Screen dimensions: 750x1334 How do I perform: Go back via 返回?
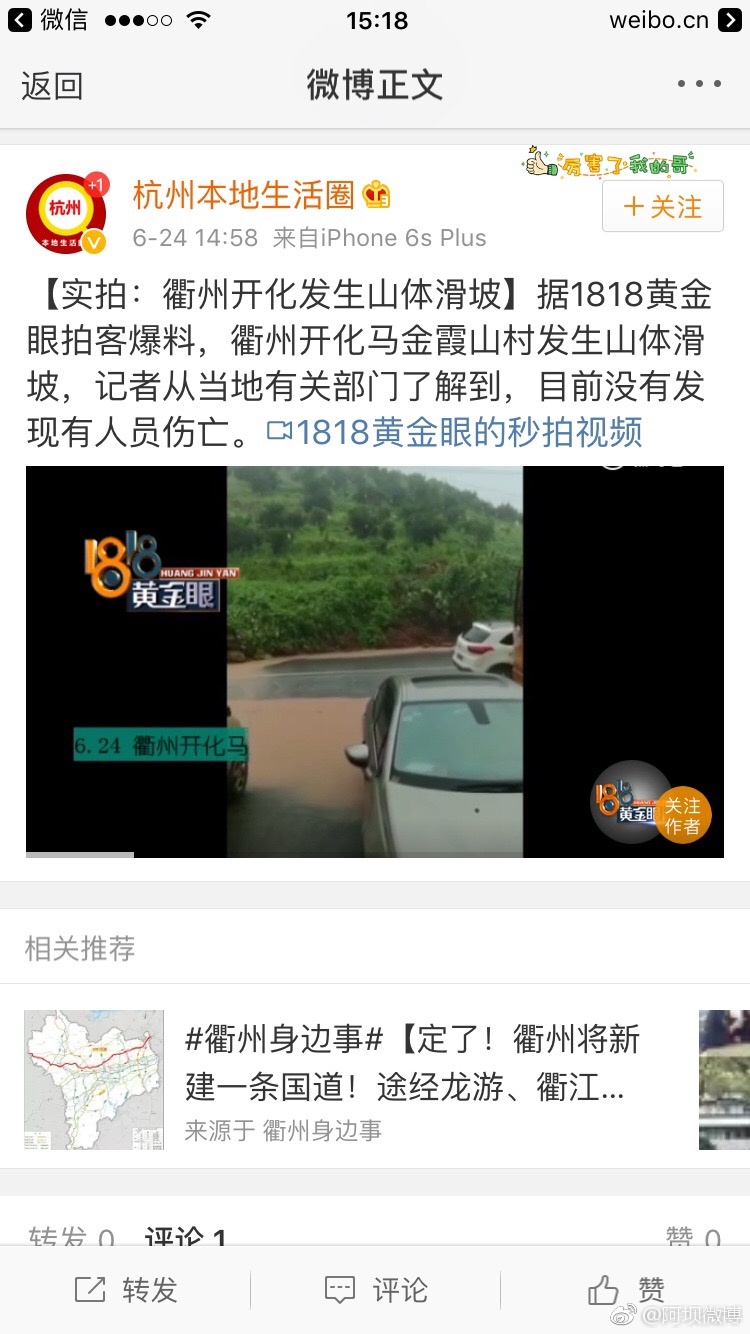[x=52, y=86]
